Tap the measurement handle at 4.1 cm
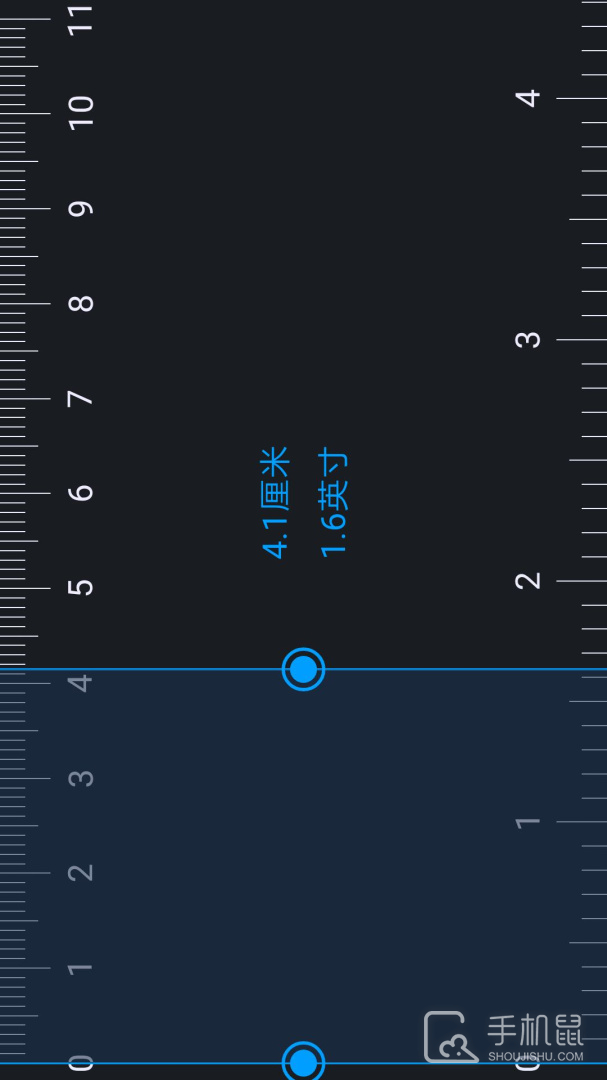607x1080 pixels. [303, 669]
